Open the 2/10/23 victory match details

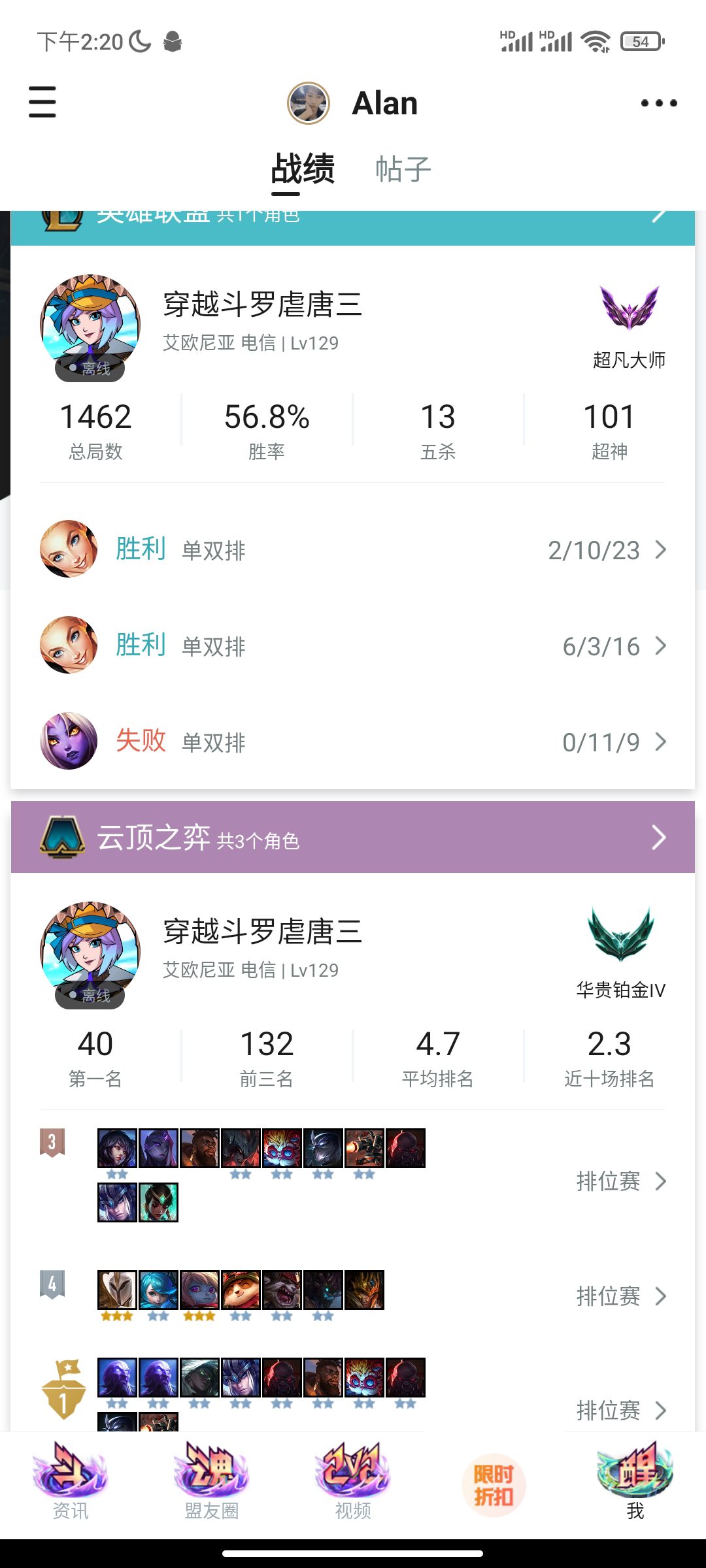353,549
